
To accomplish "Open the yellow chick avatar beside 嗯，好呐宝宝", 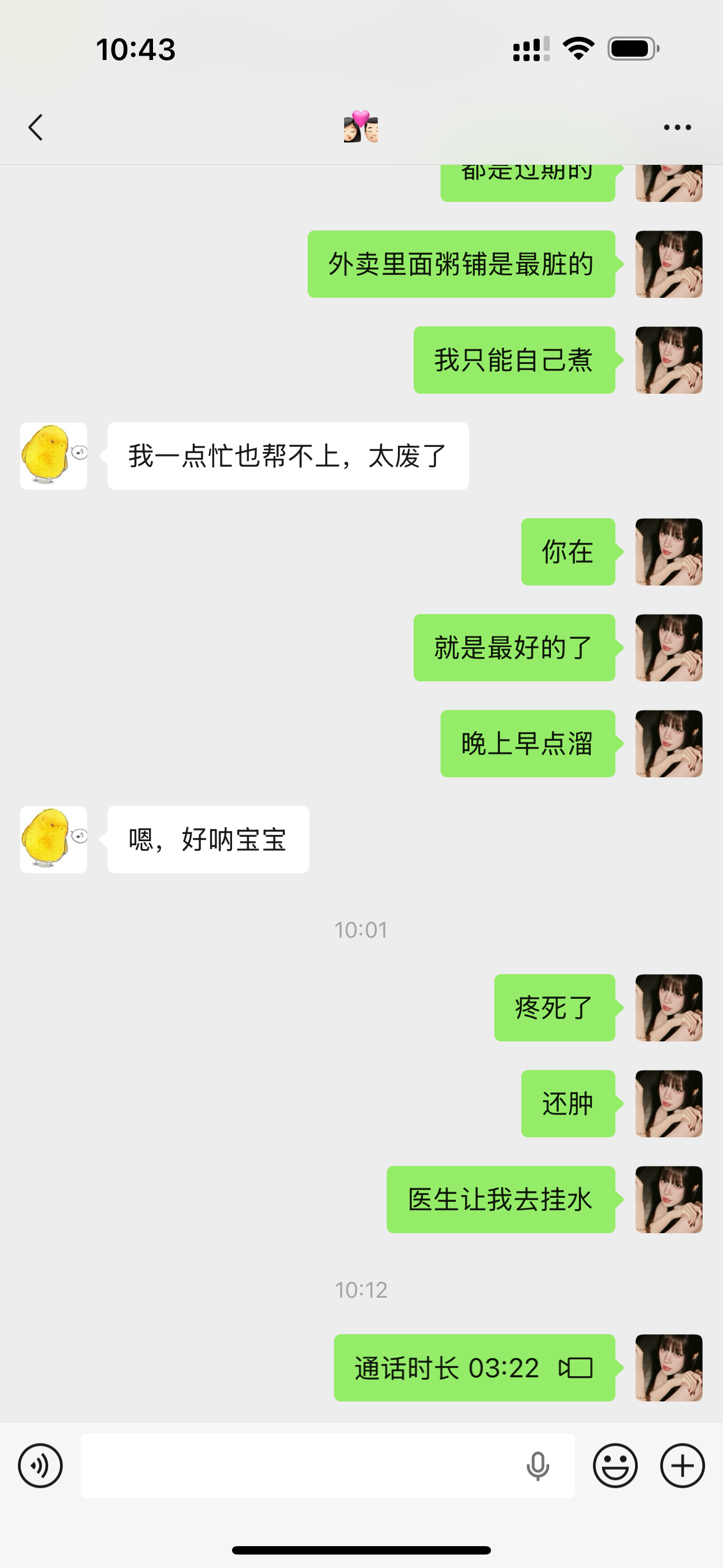I will [x=54, y=840].
